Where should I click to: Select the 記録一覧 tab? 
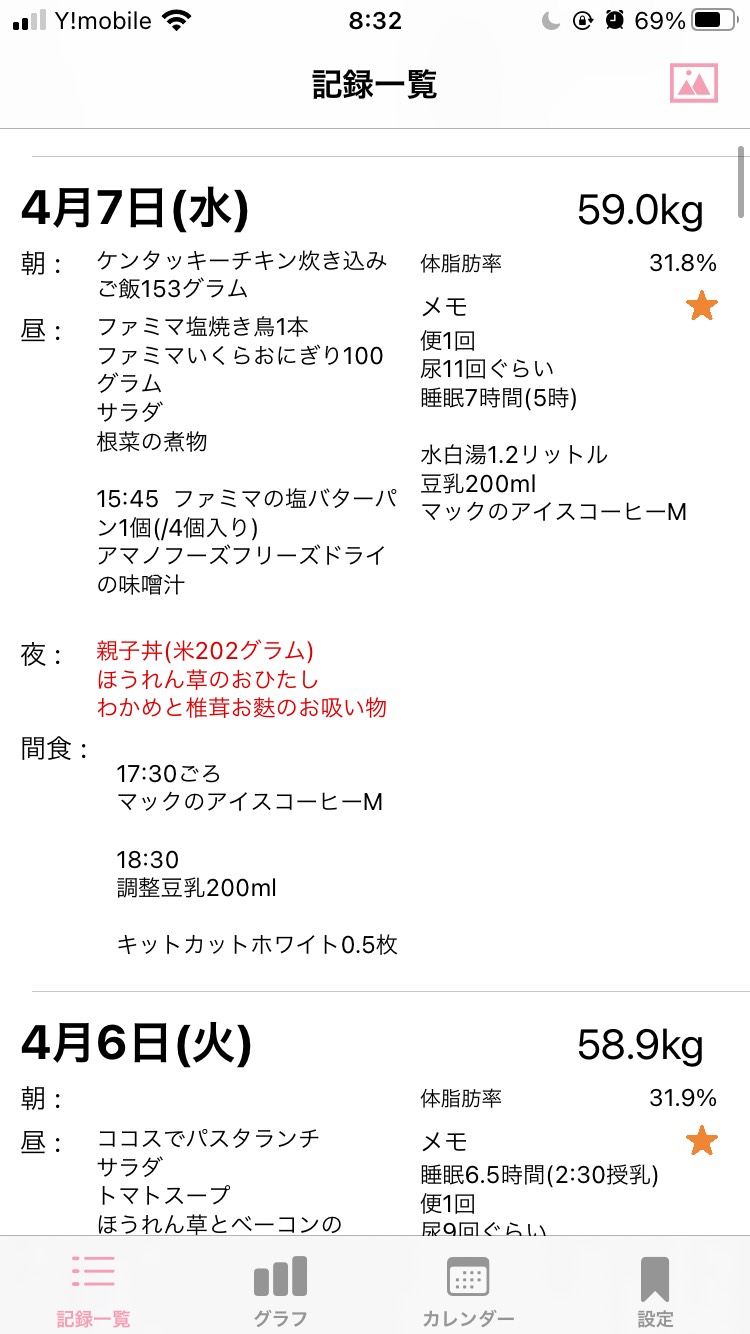point(93,1290)
